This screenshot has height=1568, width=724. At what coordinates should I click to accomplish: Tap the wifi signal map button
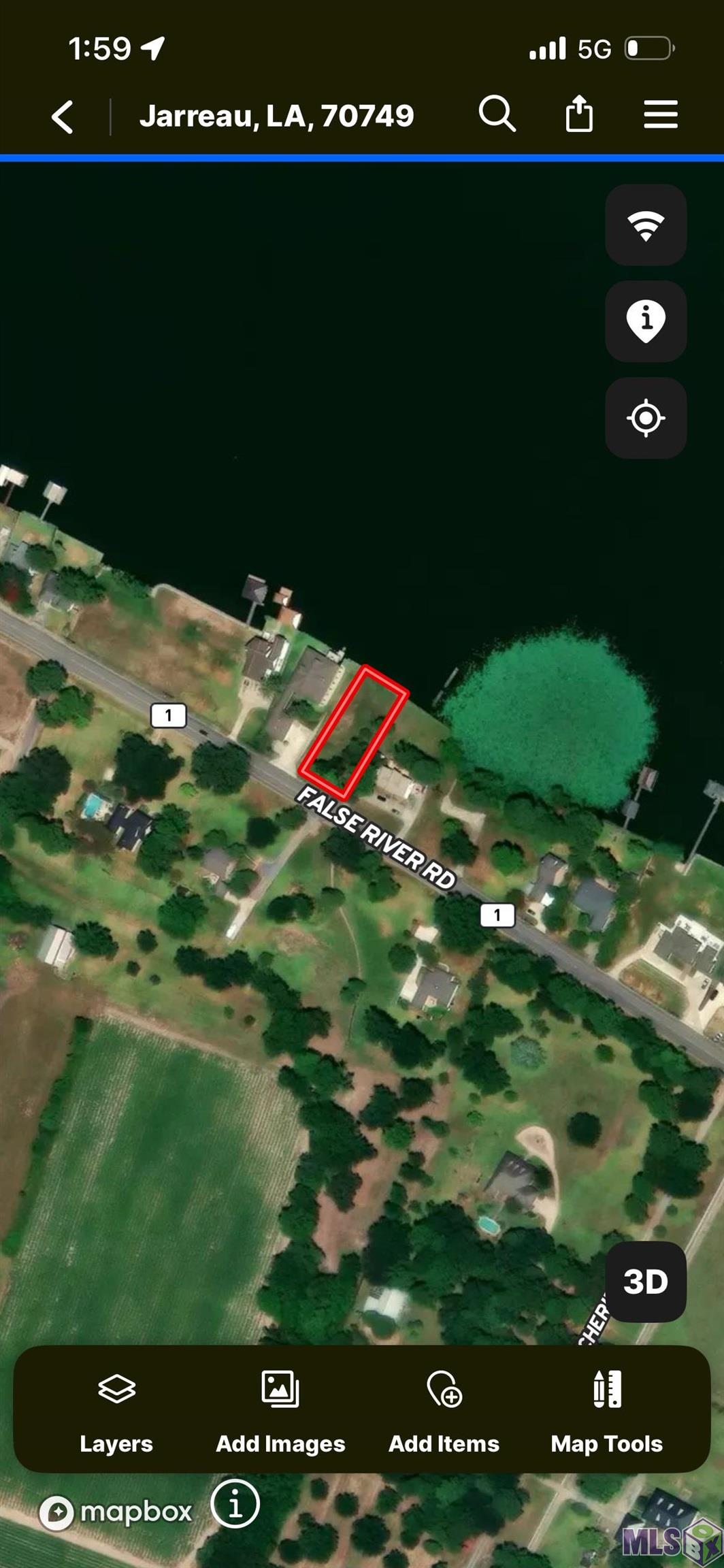(646, 225)
